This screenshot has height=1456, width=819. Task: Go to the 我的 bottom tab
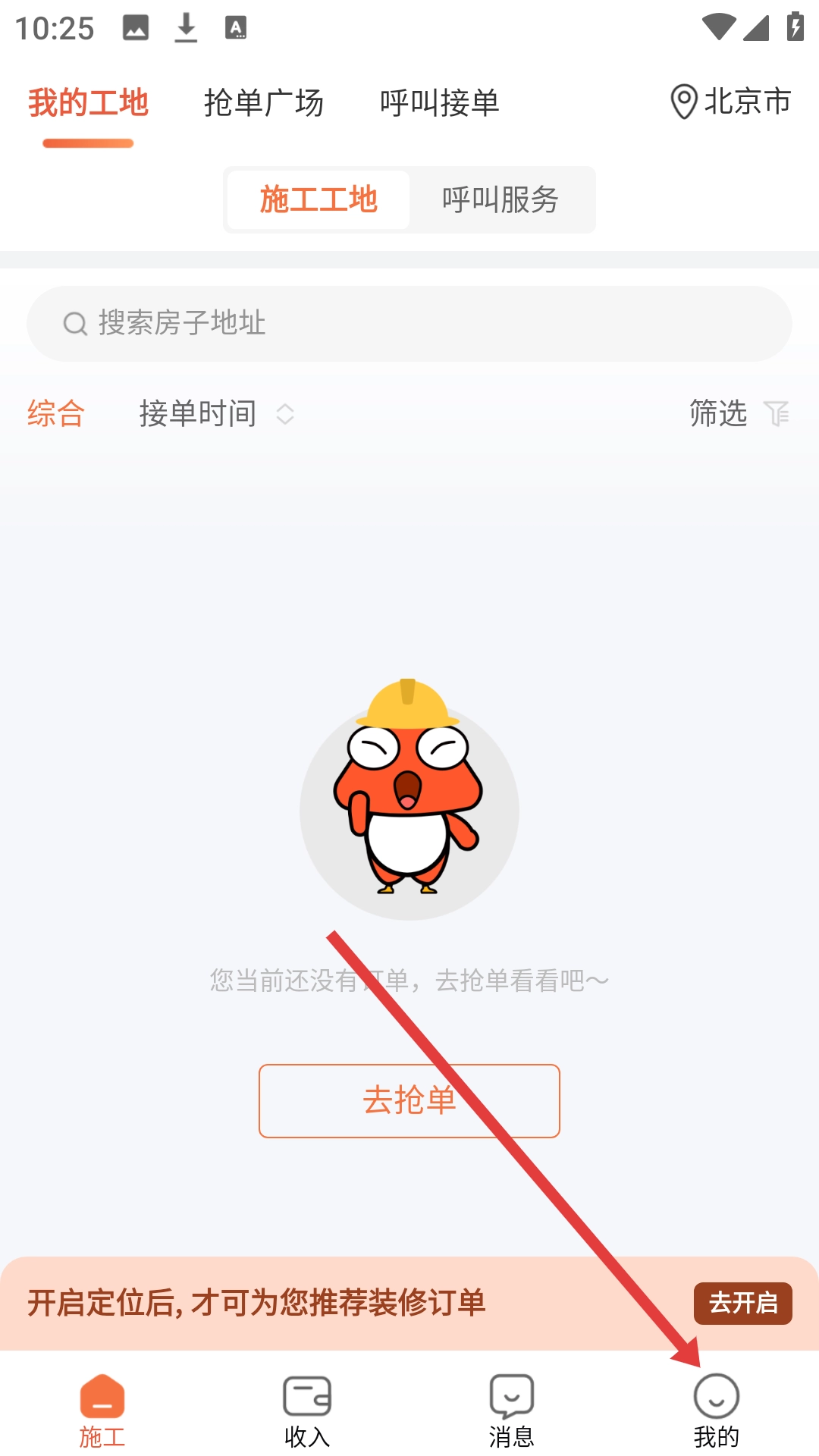pos(717,1410)
